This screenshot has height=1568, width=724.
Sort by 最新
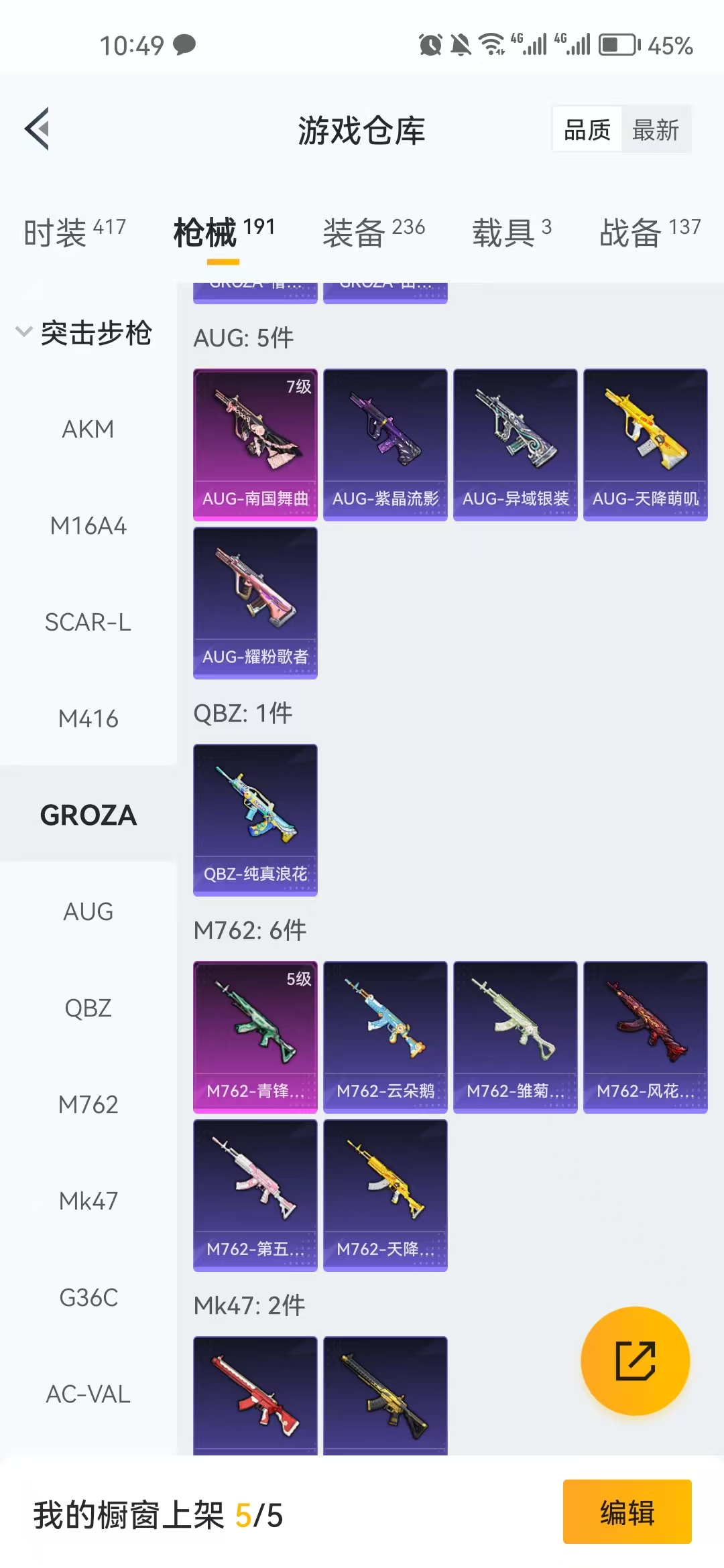click(x=655, y=129)
